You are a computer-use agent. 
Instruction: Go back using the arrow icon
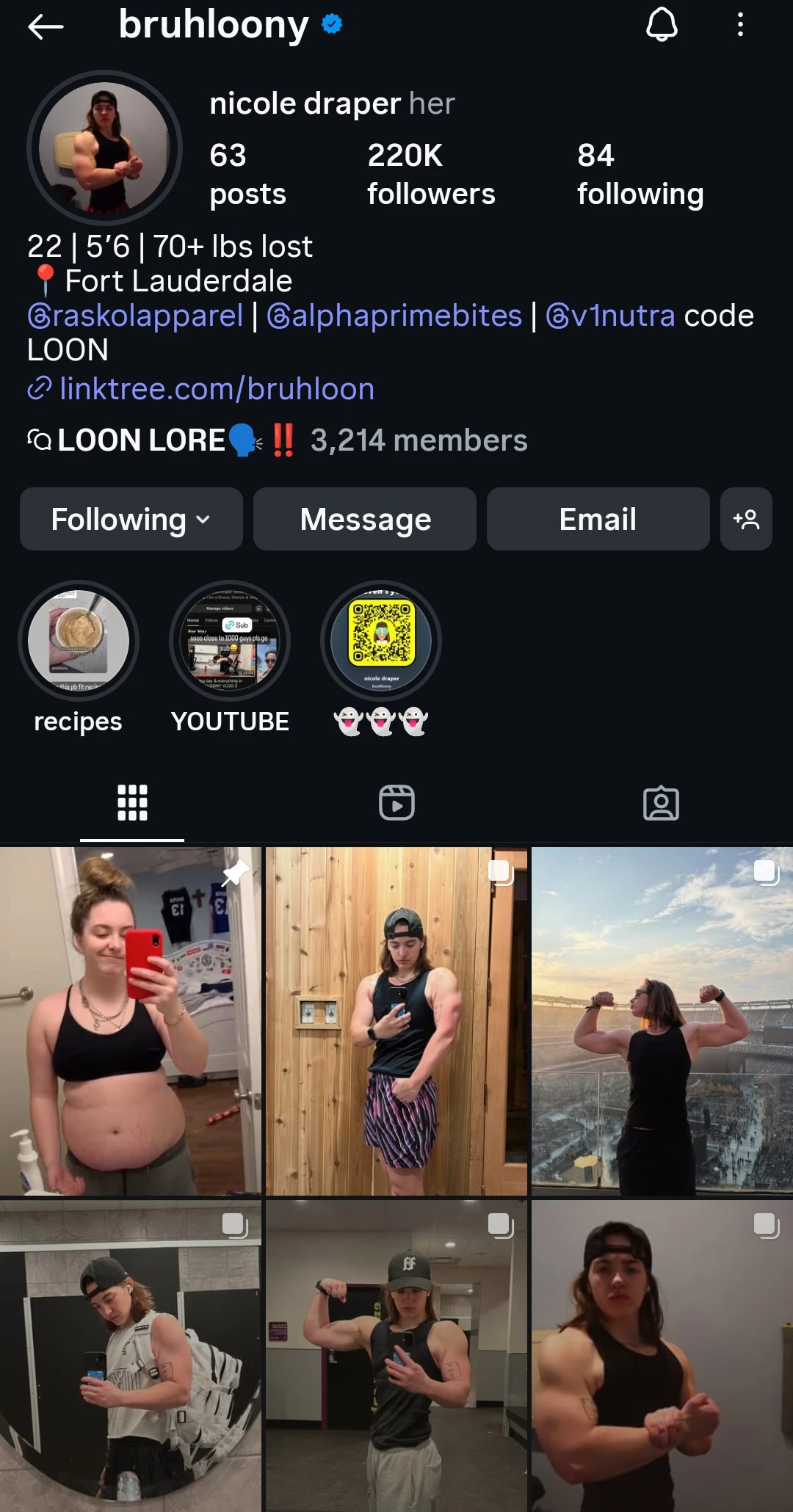click(x=46, y=27)
